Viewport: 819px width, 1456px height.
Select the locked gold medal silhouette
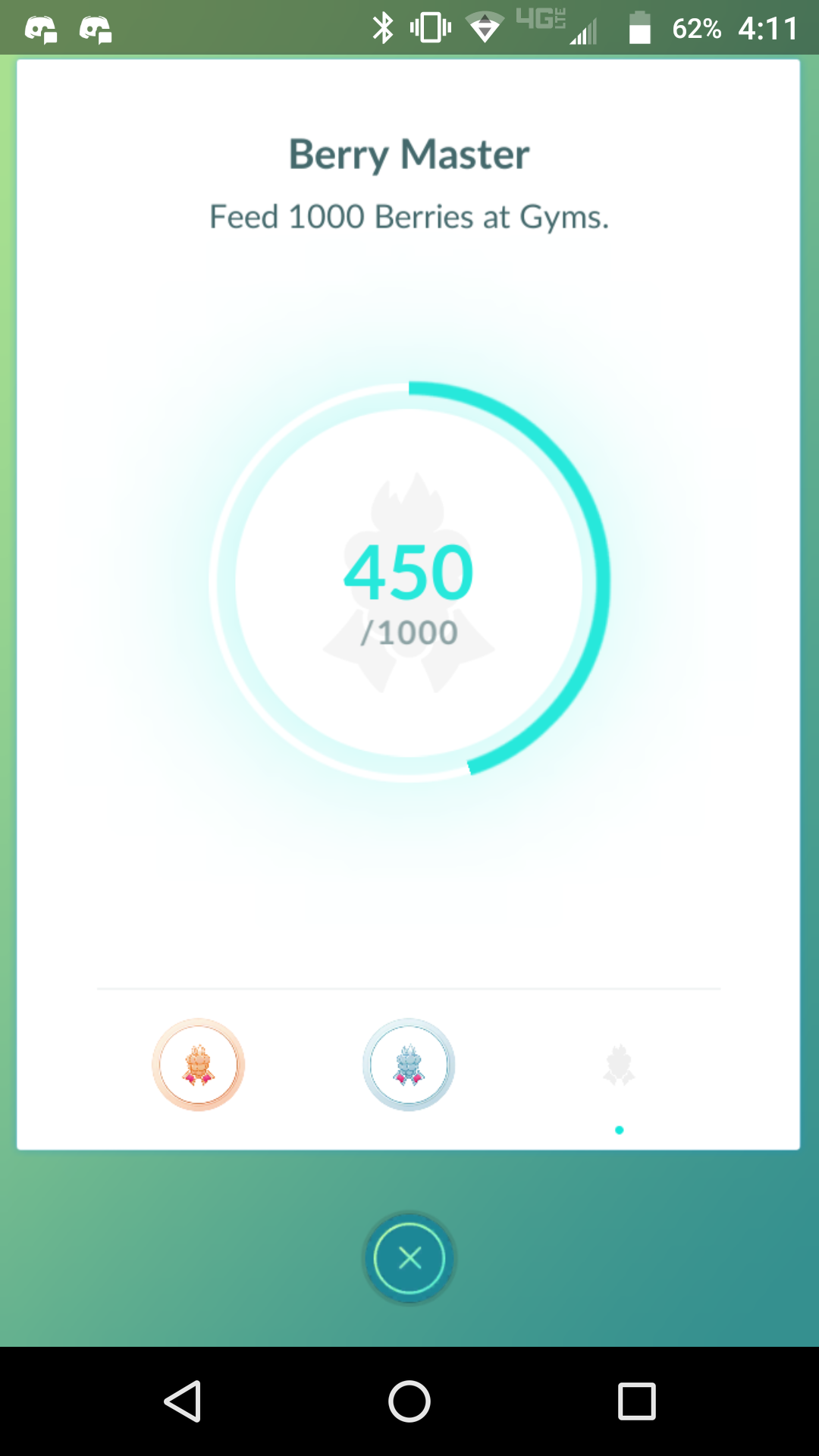click(x=619, y=1065)
